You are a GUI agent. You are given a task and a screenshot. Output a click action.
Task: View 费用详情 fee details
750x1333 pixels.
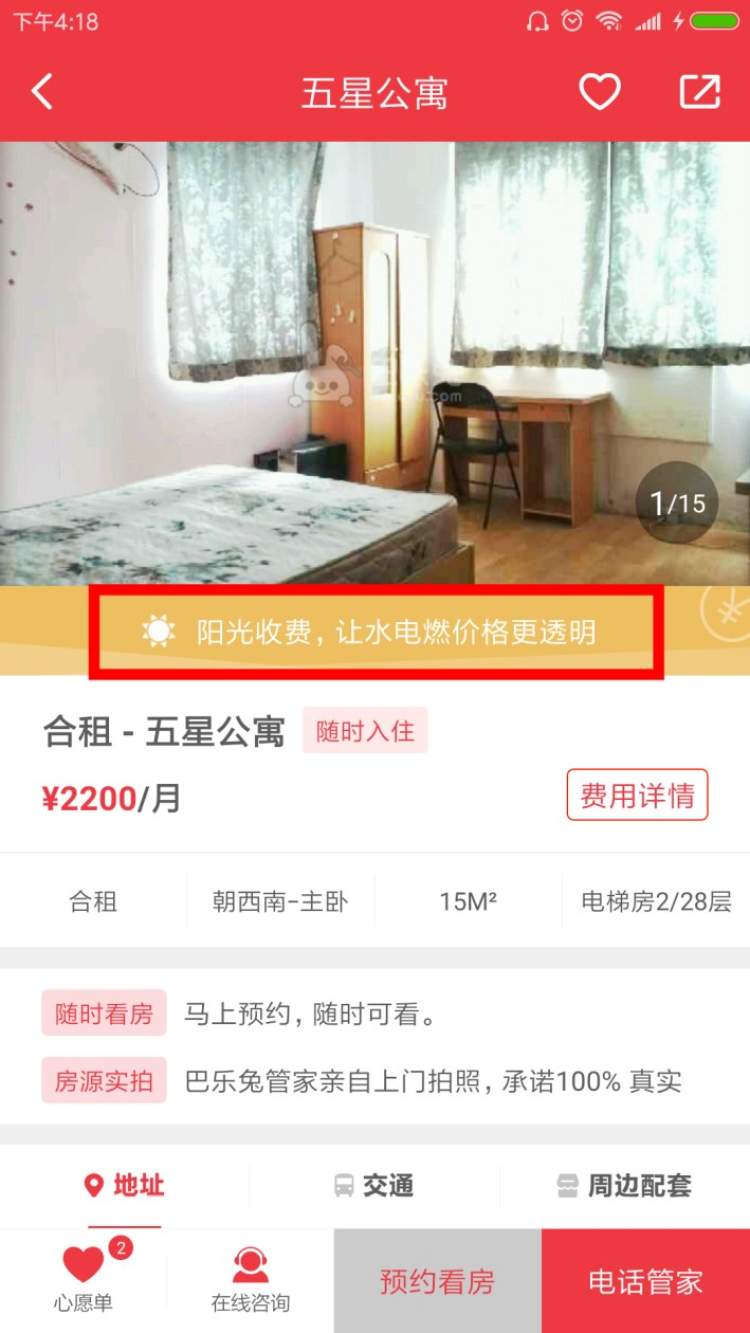point(637,795)
